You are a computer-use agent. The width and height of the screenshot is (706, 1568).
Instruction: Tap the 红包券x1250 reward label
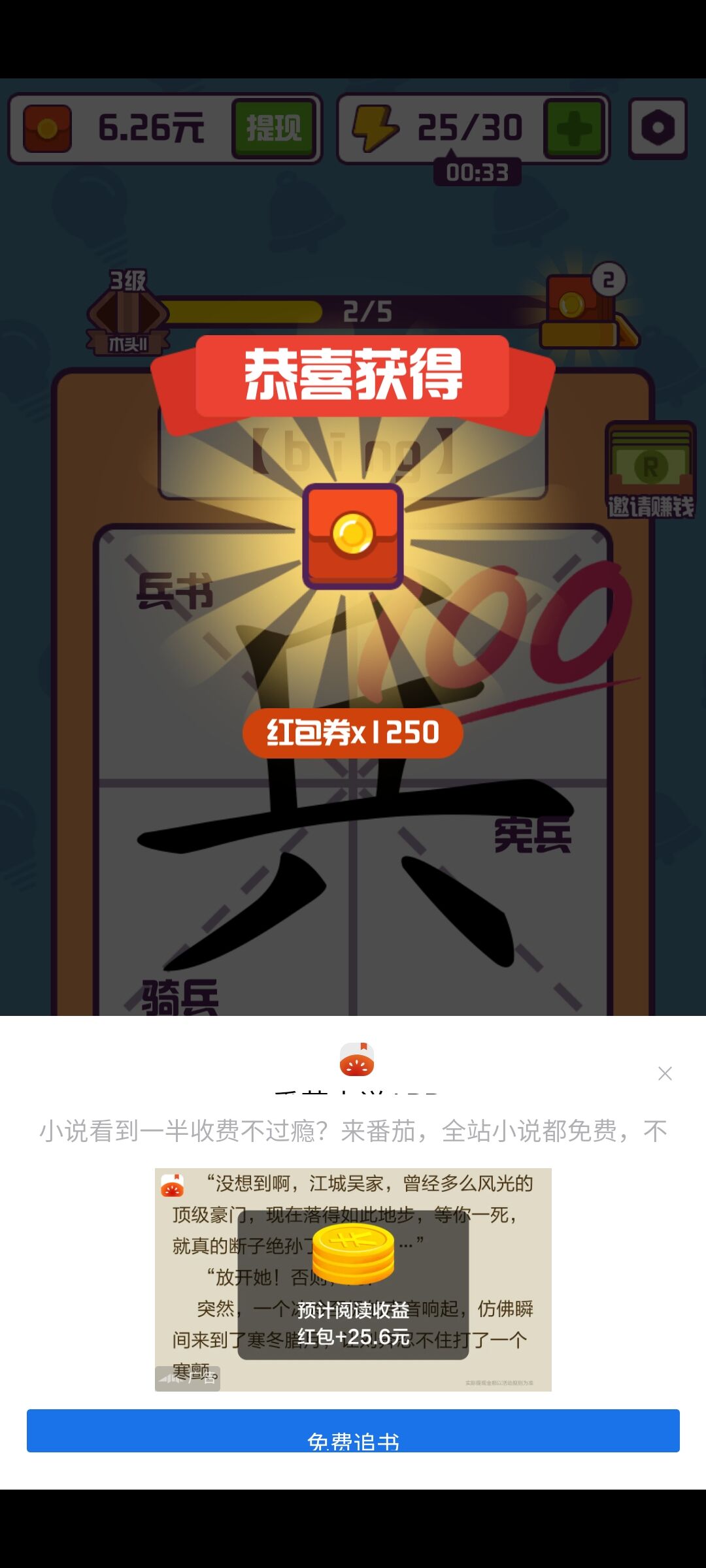353,733
